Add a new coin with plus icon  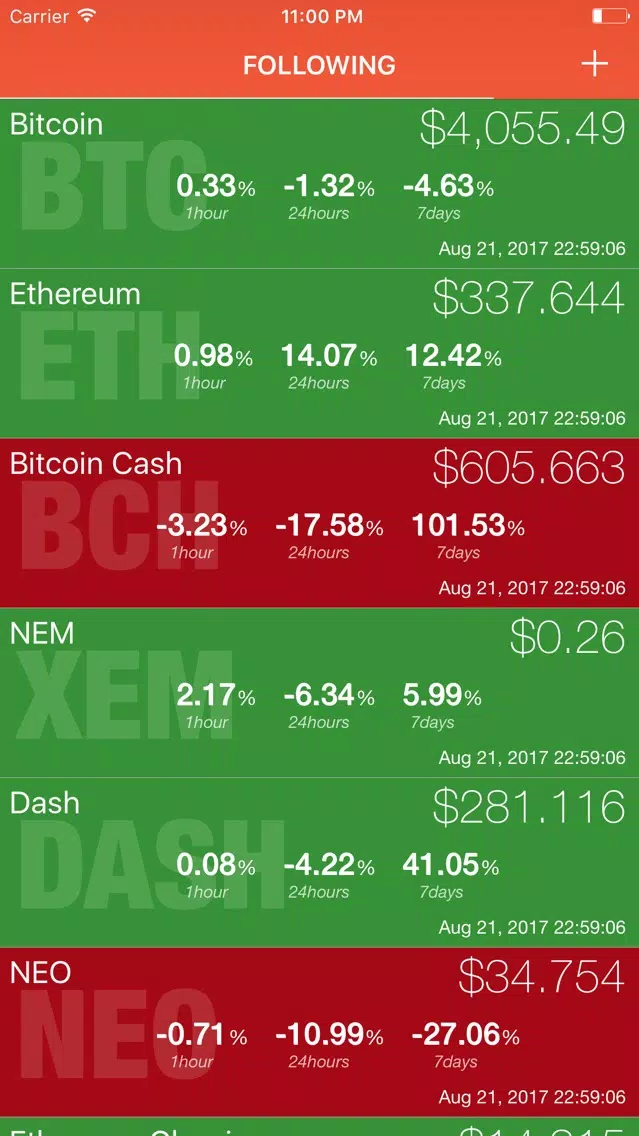[594, 64]
